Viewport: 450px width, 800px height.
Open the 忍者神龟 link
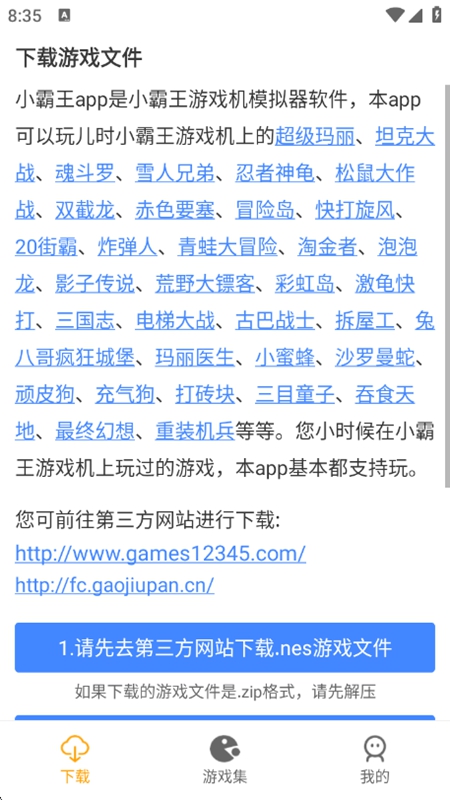coord(274,173)
